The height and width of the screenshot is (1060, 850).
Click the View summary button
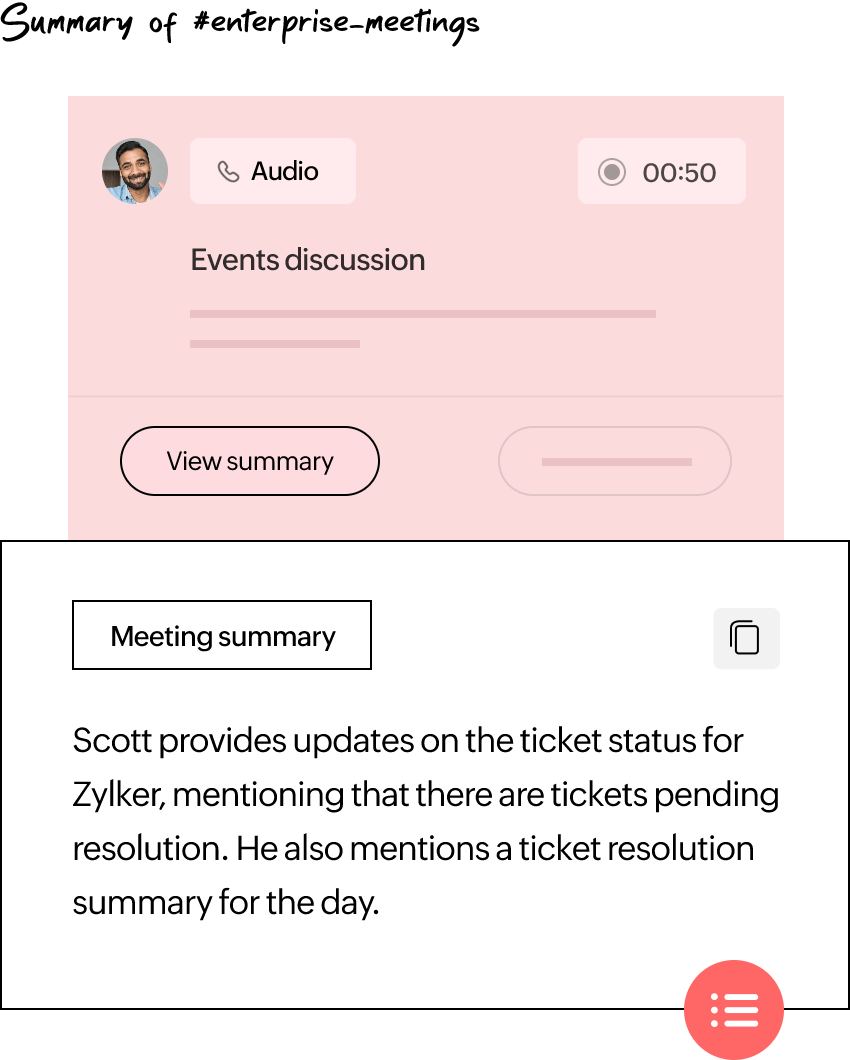[x=249, y=461]
